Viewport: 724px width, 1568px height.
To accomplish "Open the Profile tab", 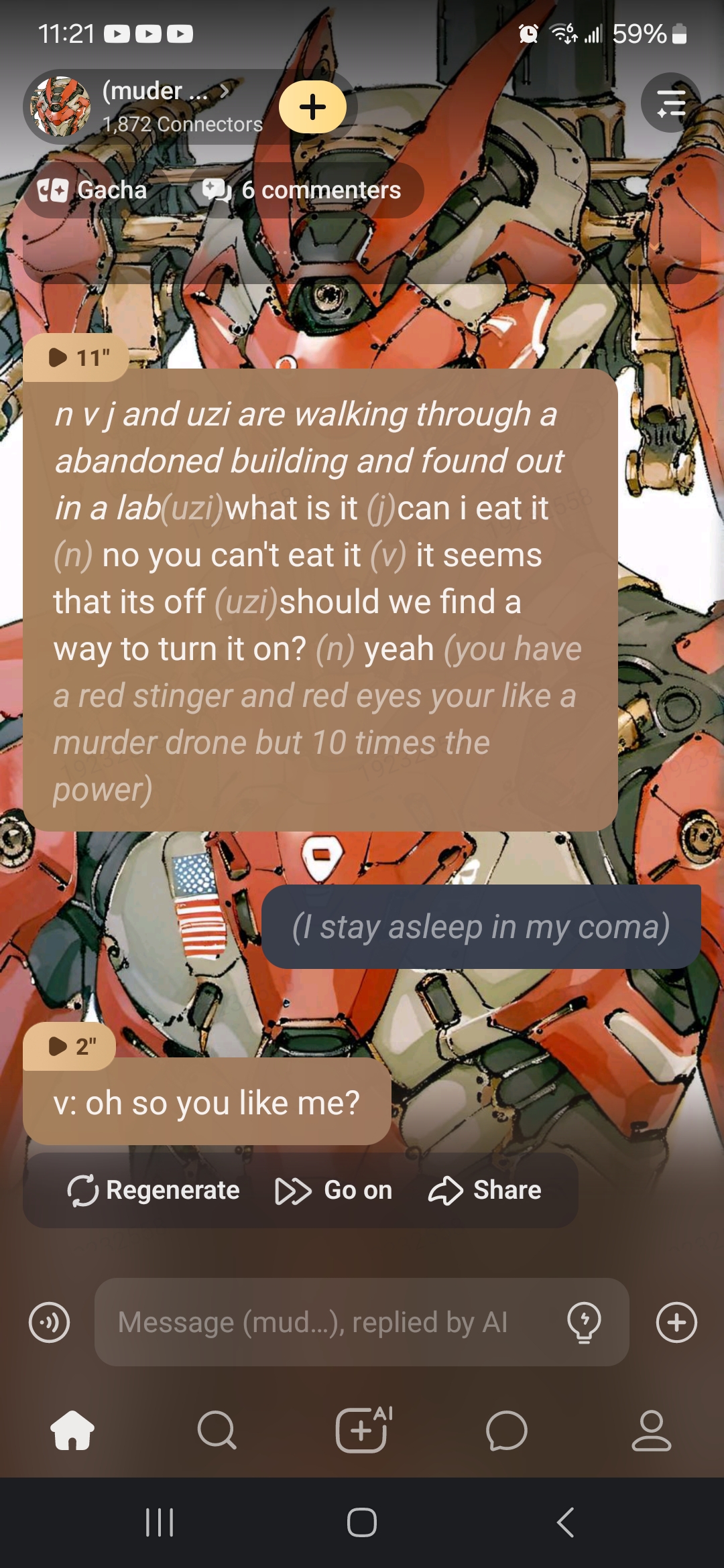I will pyautogui.click(x=651, y=1430).
